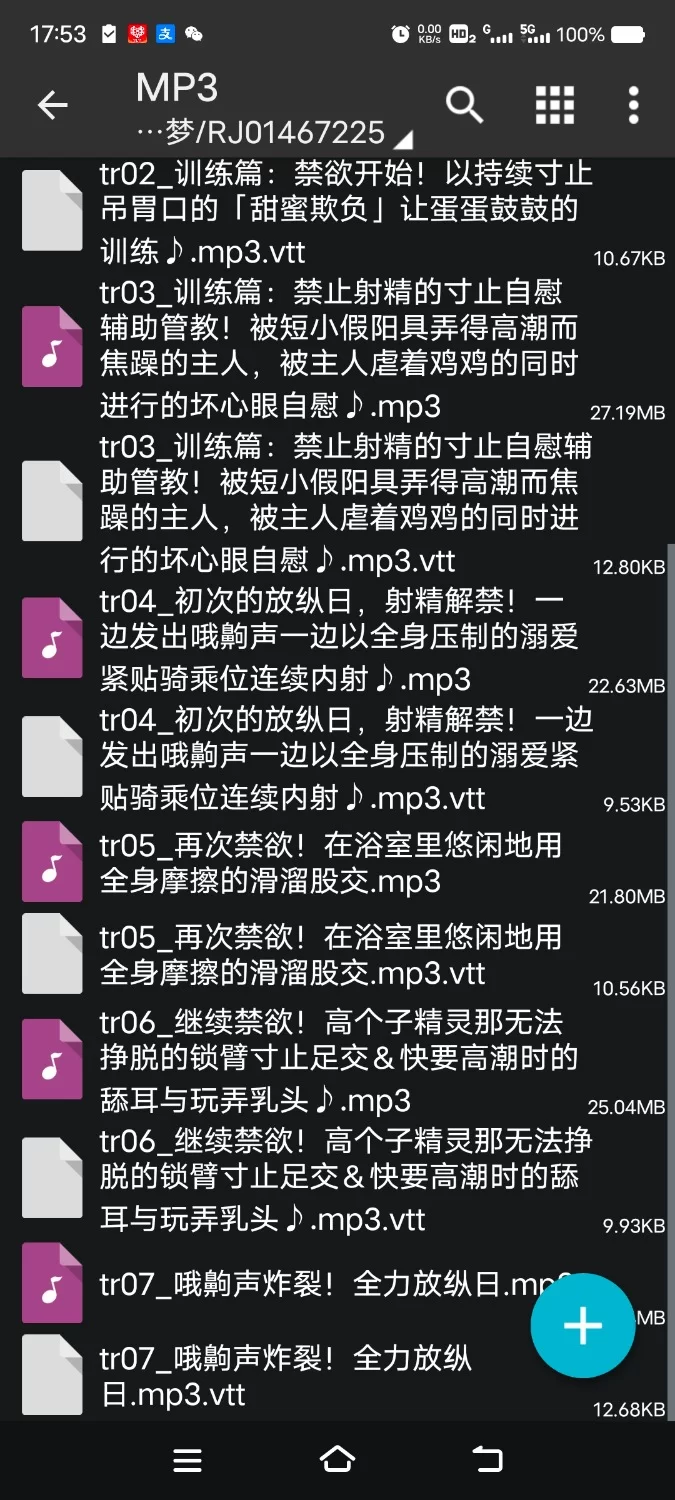The image size is (675, 1500).
Task: Play the tr04 .mp3 file of 22.63MB
Action: (x=340, y=638)
